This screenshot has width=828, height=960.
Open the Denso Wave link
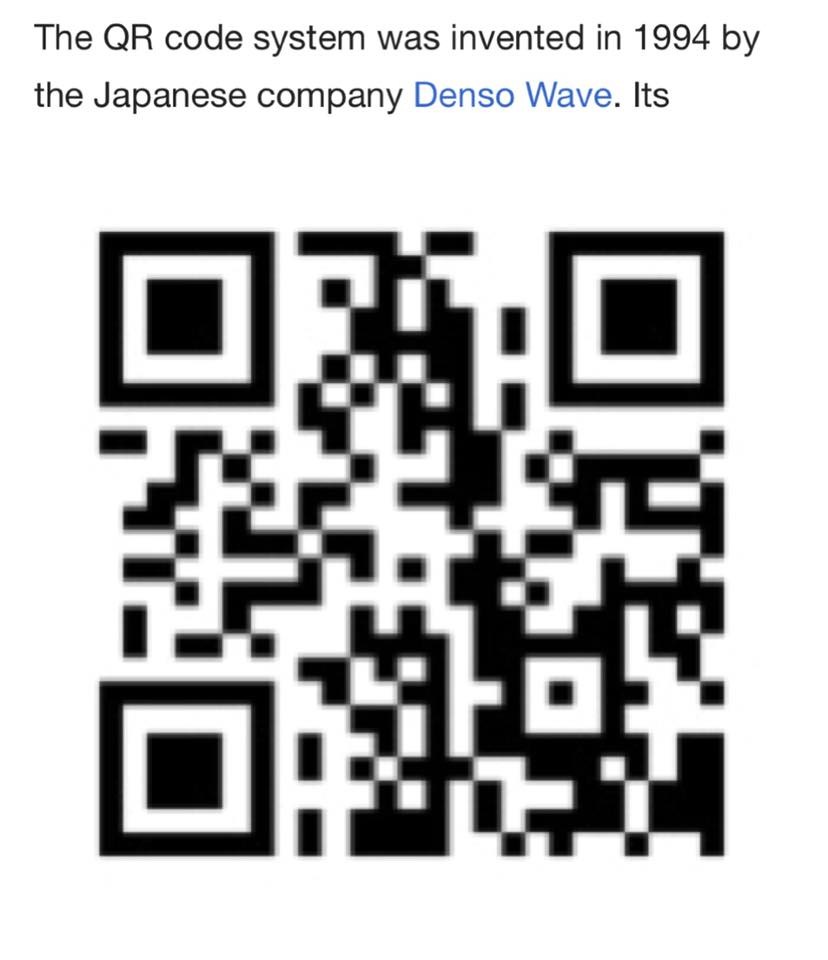(x=510, y=96)
